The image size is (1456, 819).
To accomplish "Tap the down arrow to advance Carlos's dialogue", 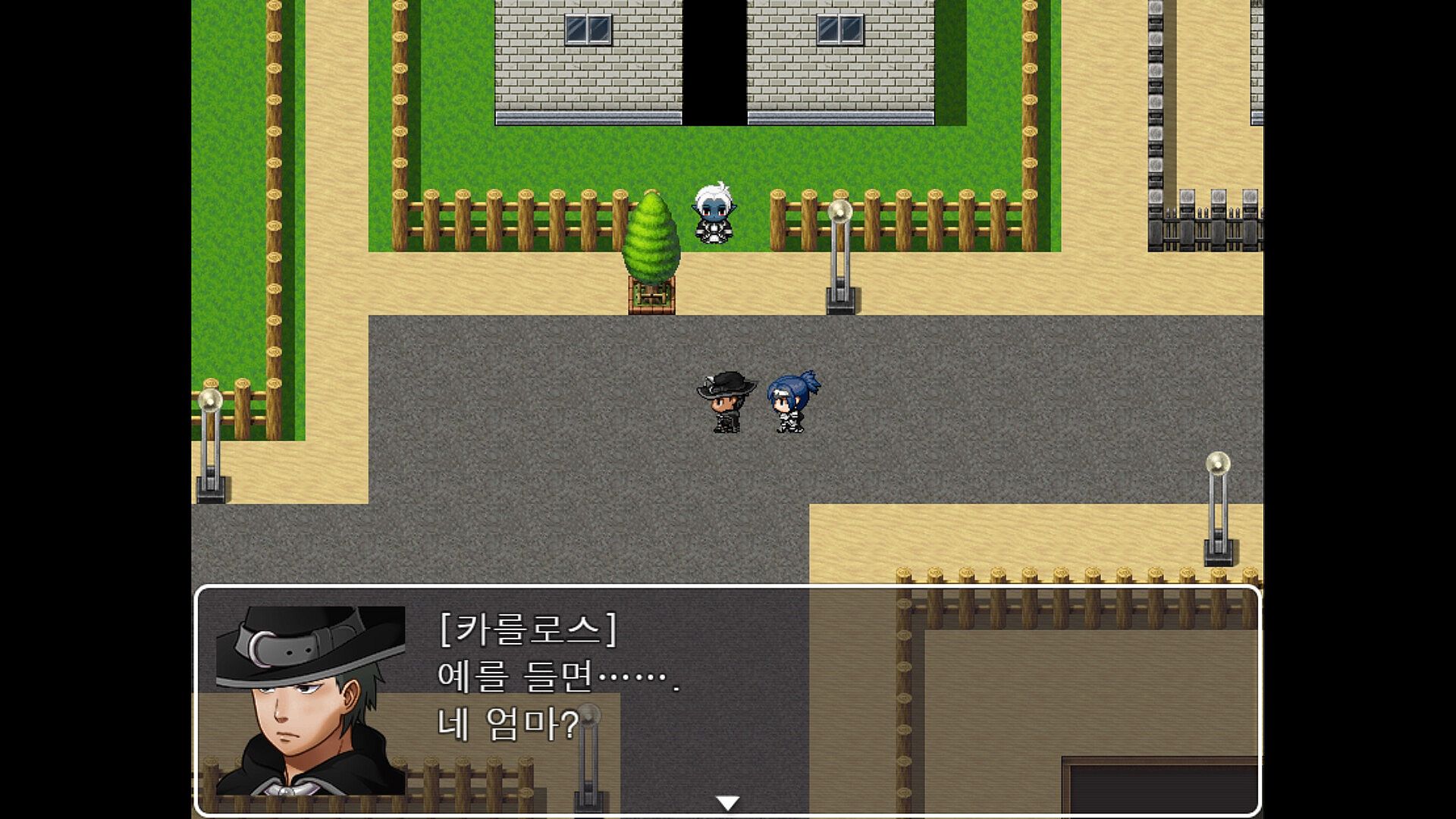I will 727,802.
